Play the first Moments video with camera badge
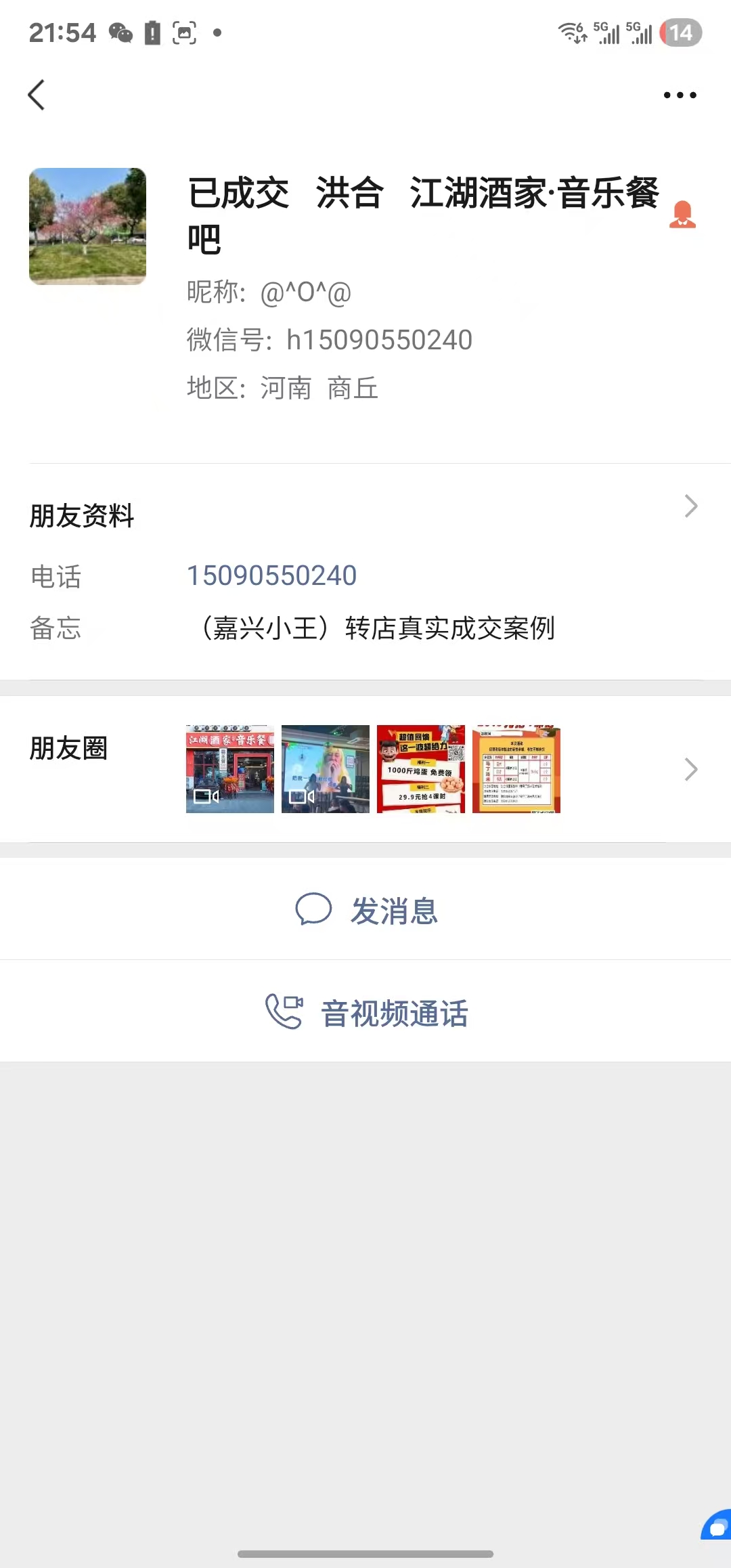731x1568 pixels. point(229,768)
